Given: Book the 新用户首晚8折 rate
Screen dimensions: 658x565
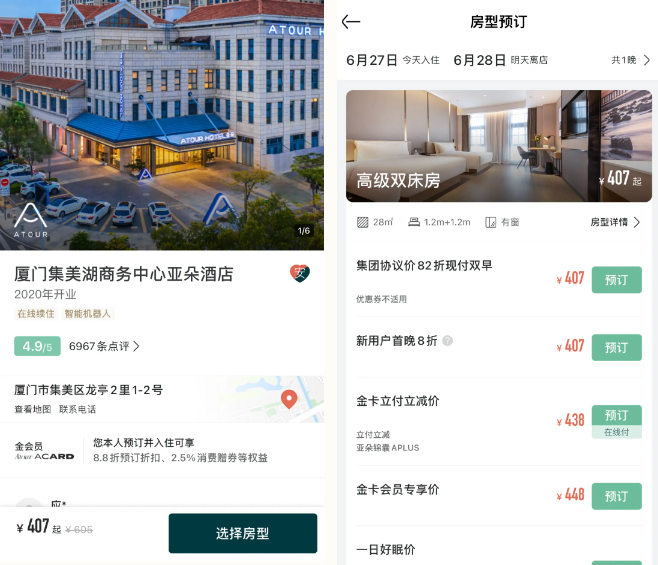Looking at the screenshot, I should (616, 347).
